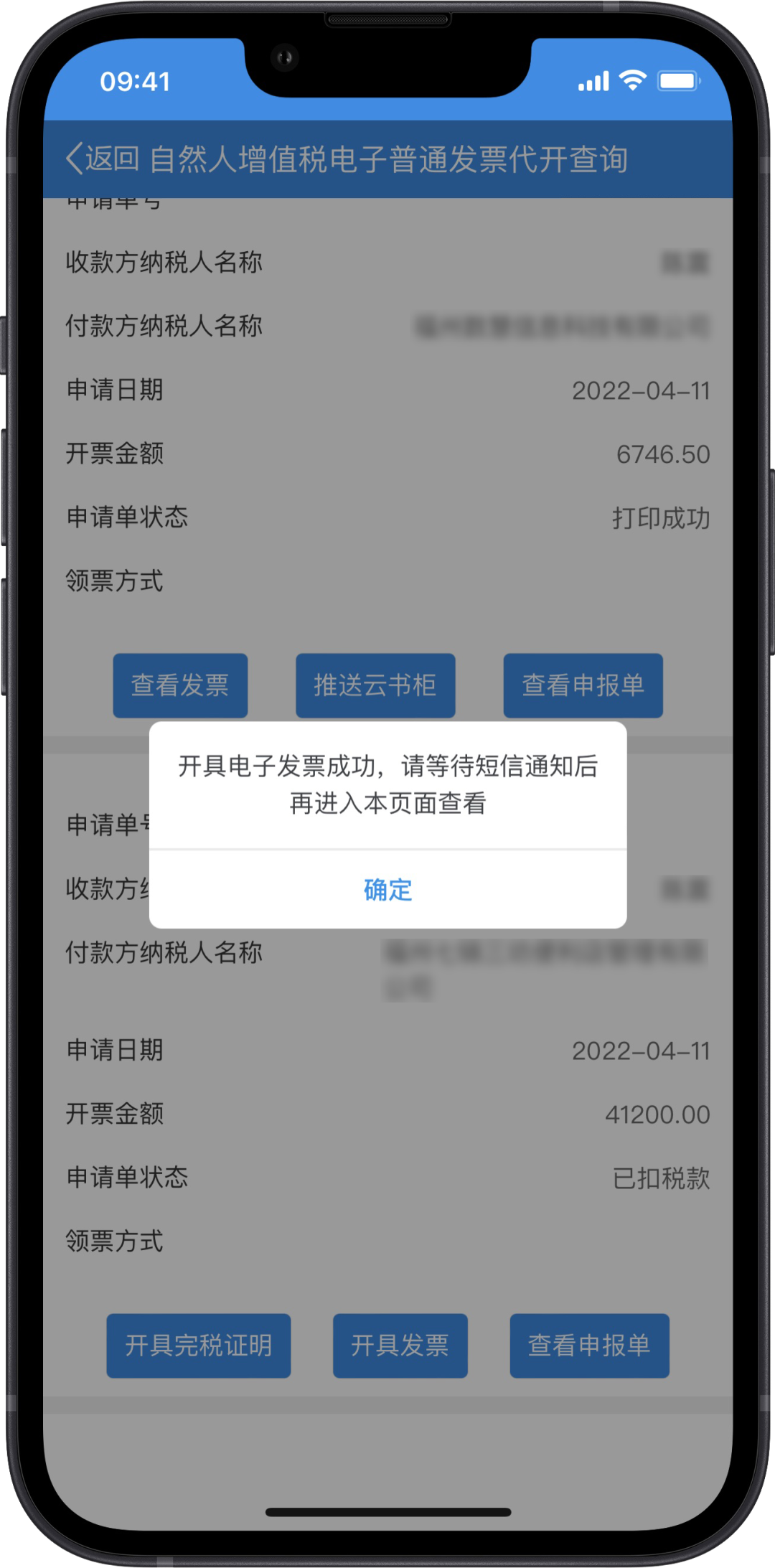This screenshot has height=1568, width=775.
Task: Tap 开具发票 to issue invoice
Action: click(x=400, y=1346)
